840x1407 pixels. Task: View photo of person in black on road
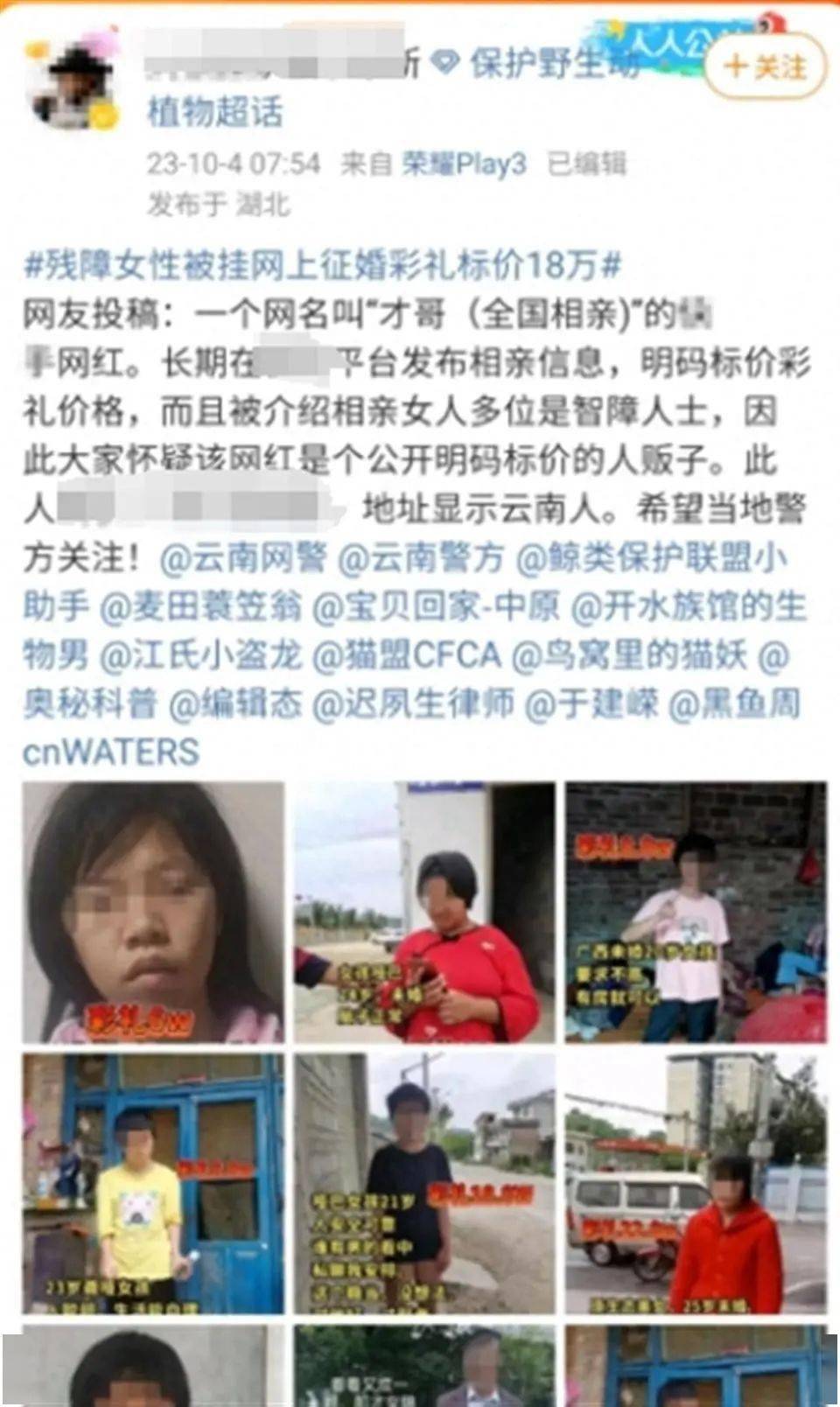coord(423,1183)
